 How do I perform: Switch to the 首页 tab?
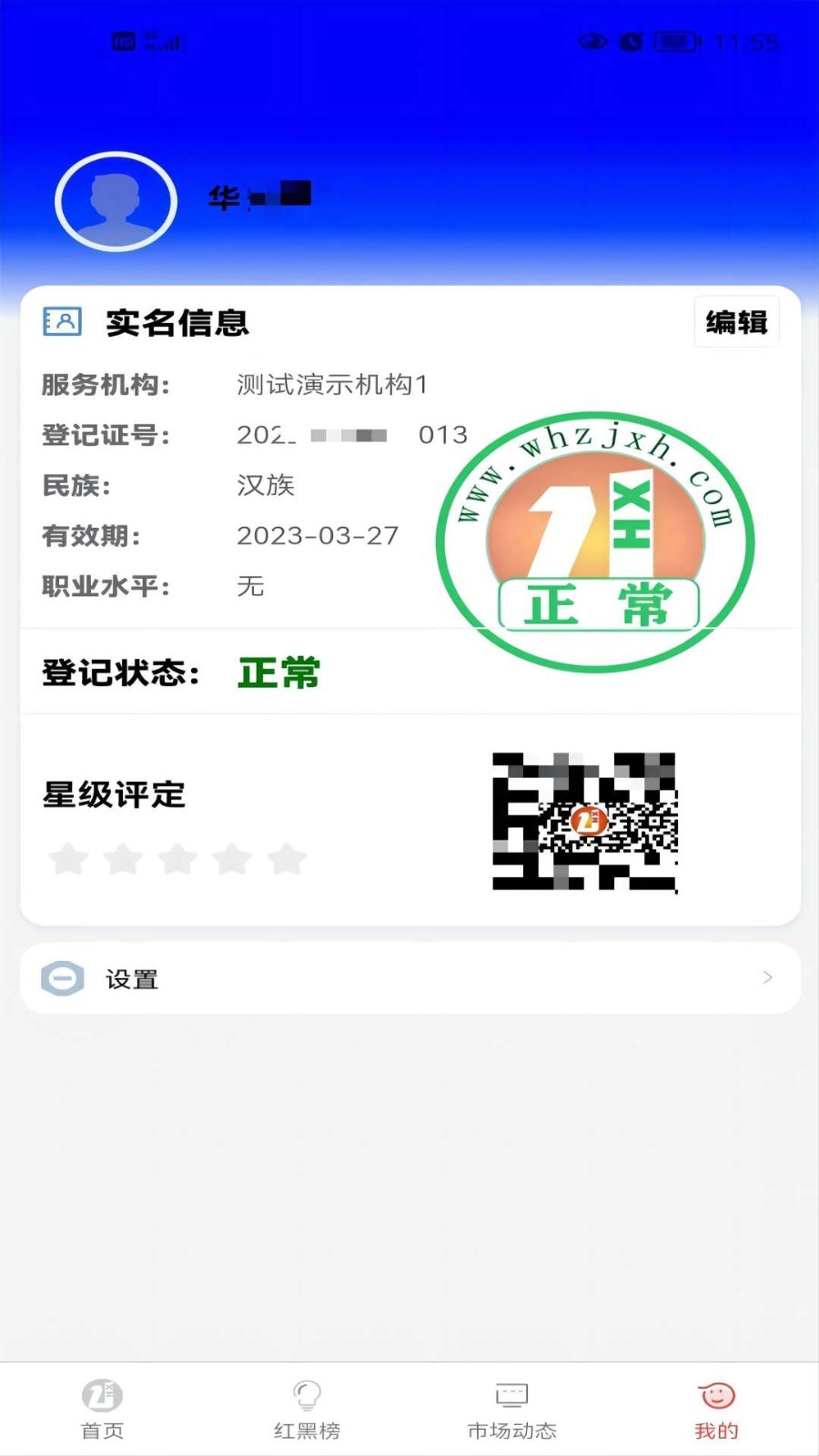pos(102,1410)
